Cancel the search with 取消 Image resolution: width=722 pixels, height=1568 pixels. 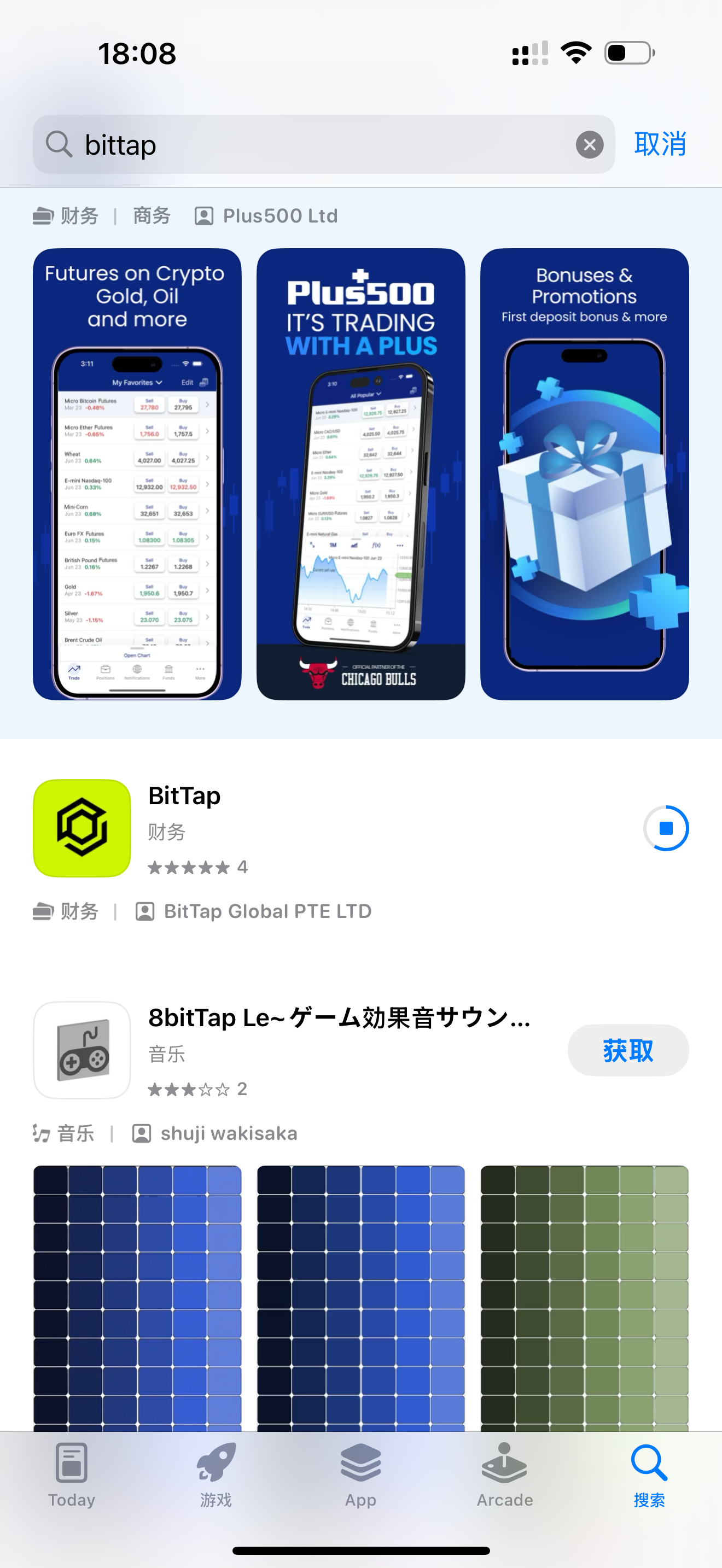pyautogui.click(x=660, y=144)
